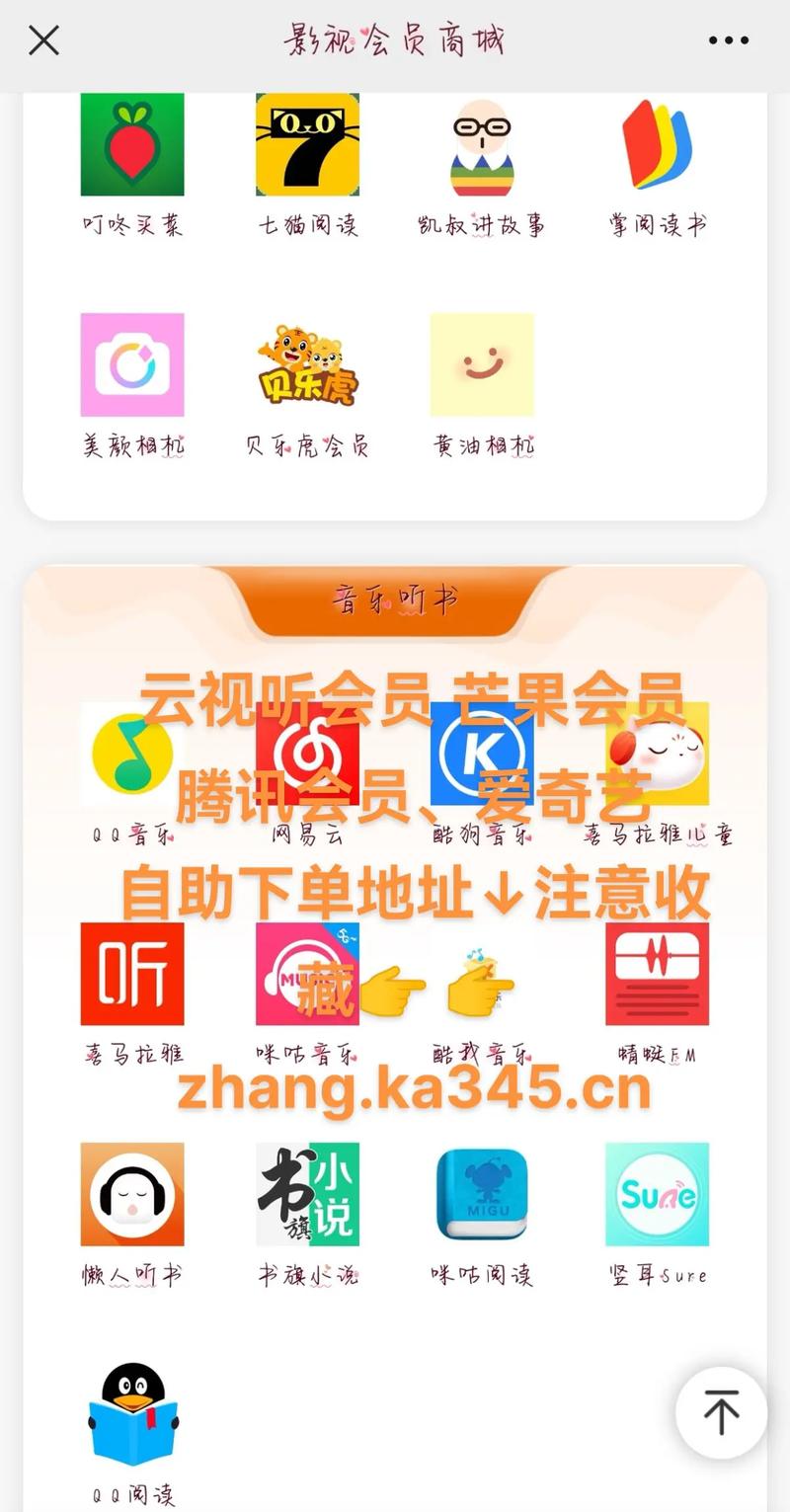Tap the 书旗小说 reading icon

306,1195
